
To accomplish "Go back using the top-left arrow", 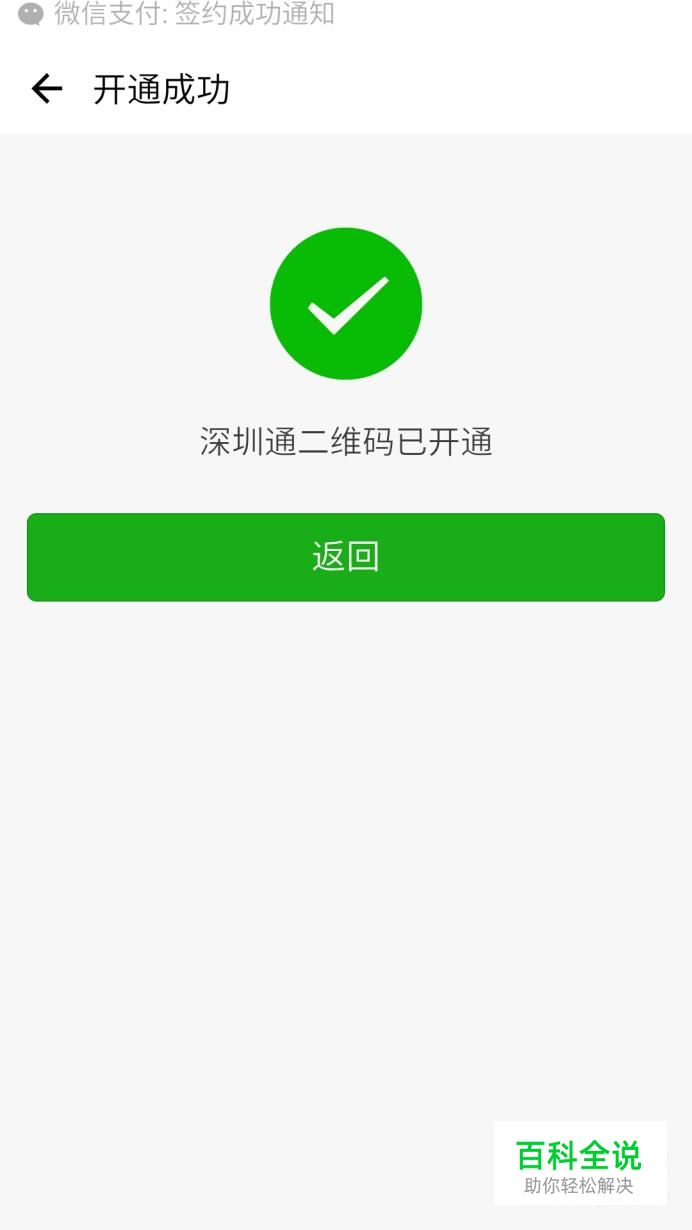I will pyautogui.click(x=47, y=89).
